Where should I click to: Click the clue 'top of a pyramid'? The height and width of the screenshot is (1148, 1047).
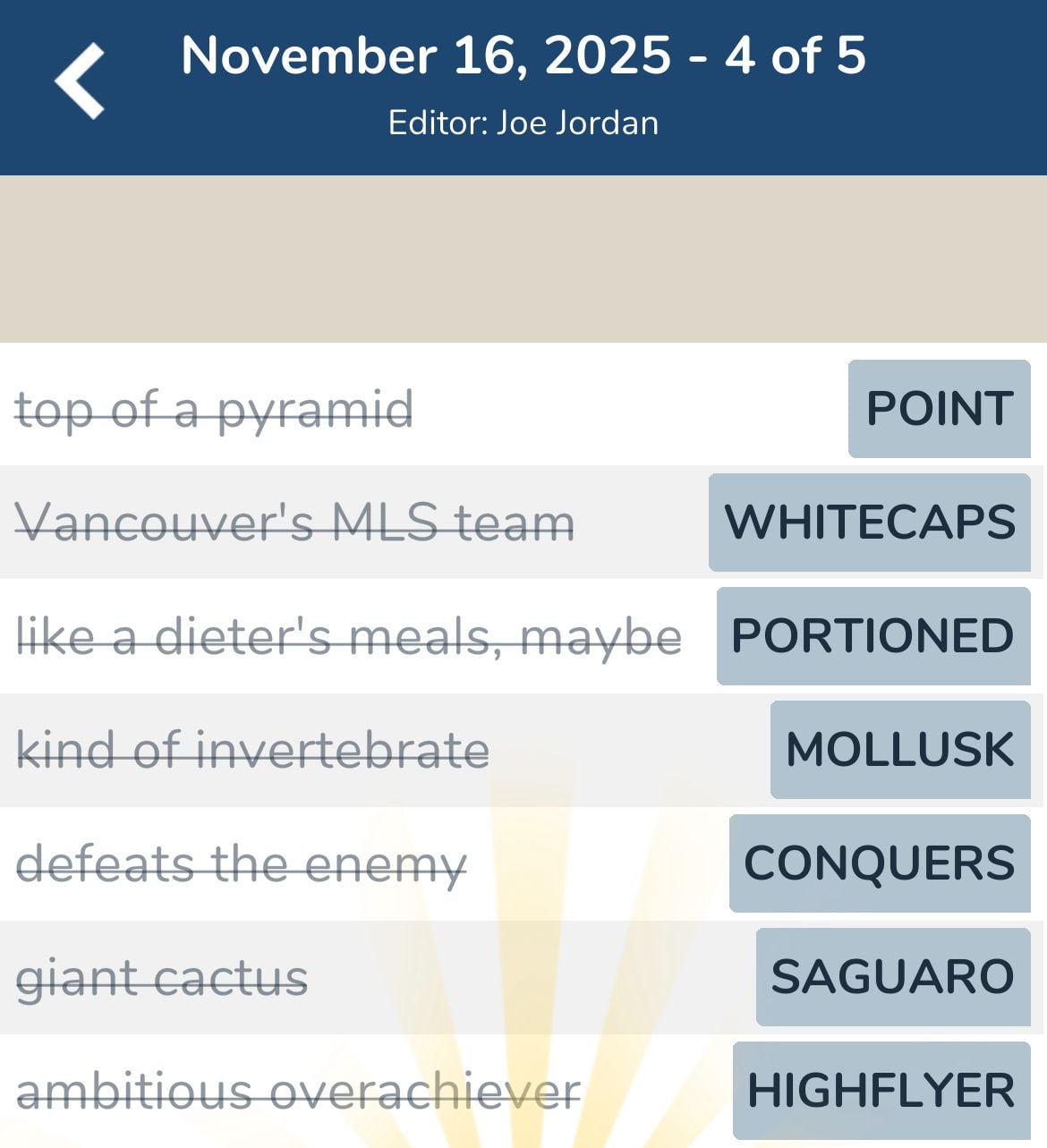pyautogui.click(x=215, y=410)
